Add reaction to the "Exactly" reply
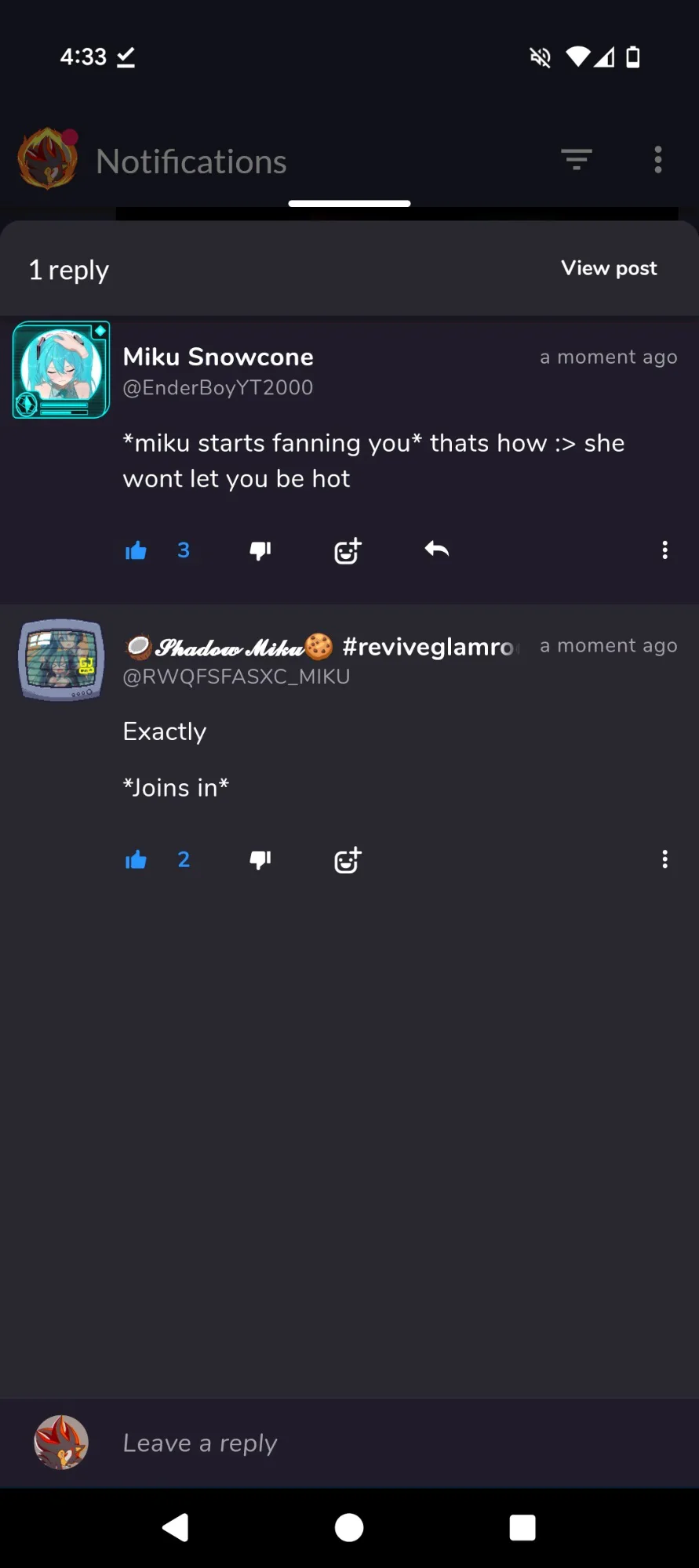Image resolution: width=699 pixels, height=1568 pixels. (348, 860)
